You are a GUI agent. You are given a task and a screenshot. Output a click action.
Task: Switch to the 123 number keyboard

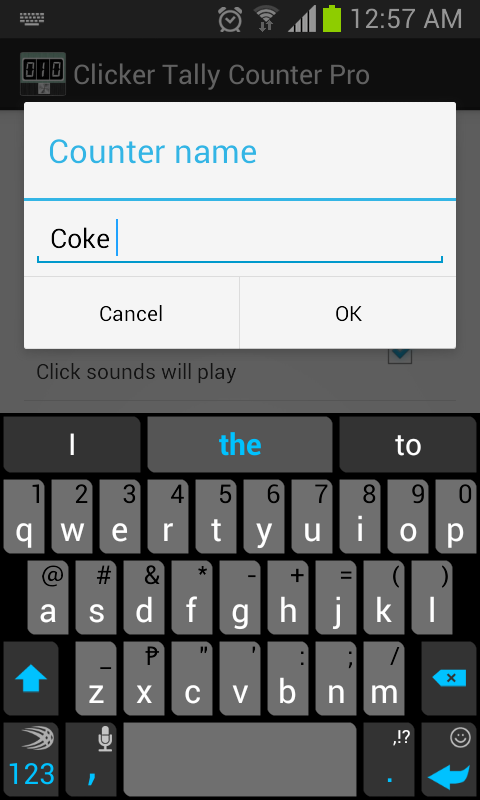click(x=31, y=760)
